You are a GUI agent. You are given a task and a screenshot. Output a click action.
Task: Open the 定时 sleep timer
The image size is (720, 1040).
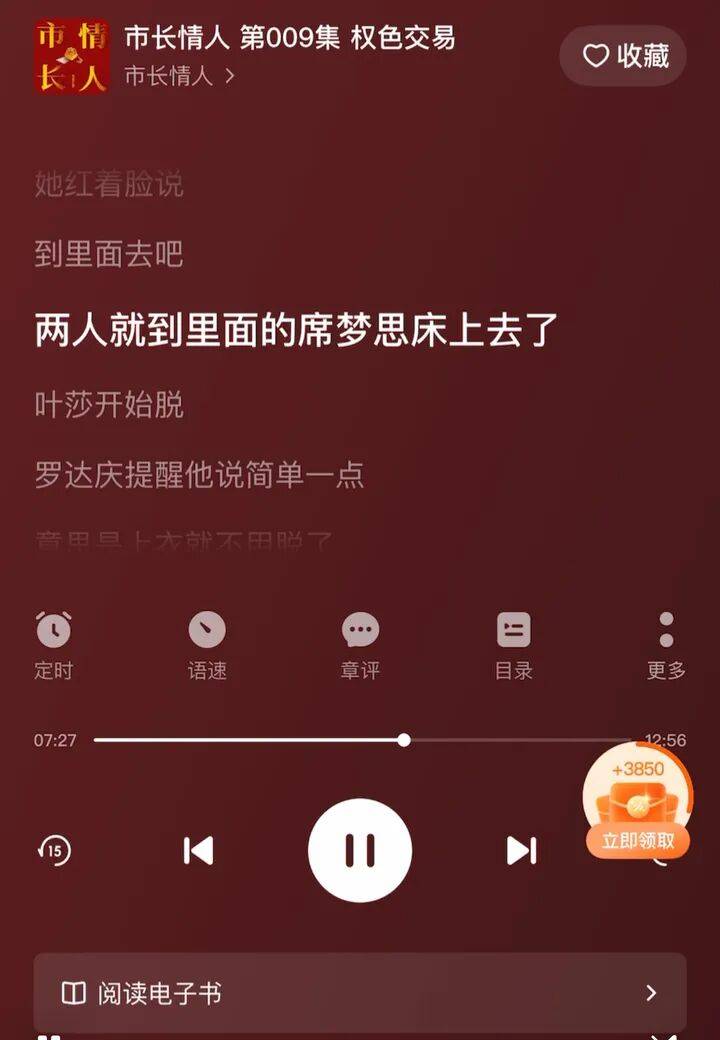point(54,645)
